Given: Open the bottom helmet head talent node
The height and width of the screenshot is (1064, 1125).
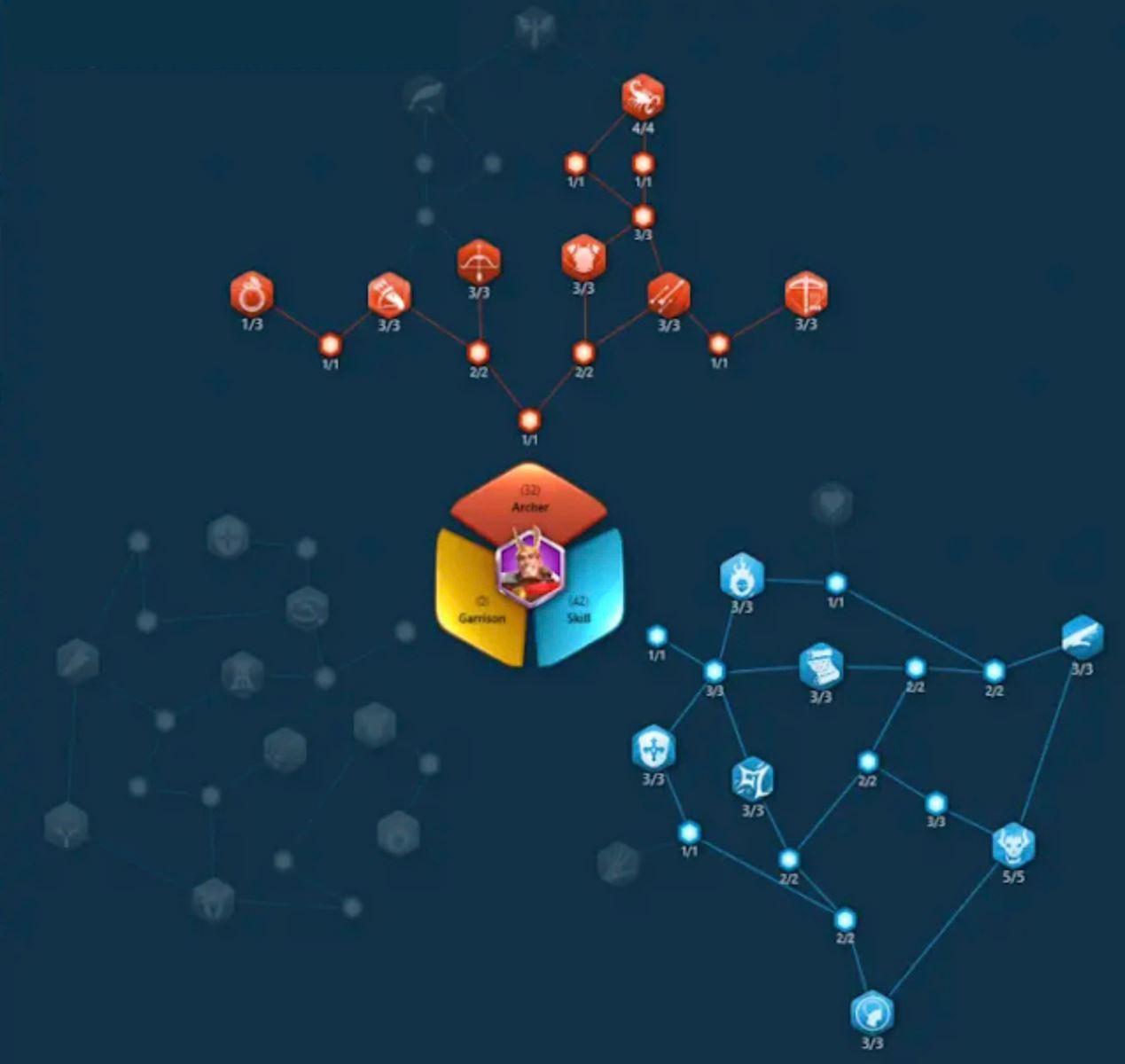Looking at the screenshot, I should [871, 1013].
